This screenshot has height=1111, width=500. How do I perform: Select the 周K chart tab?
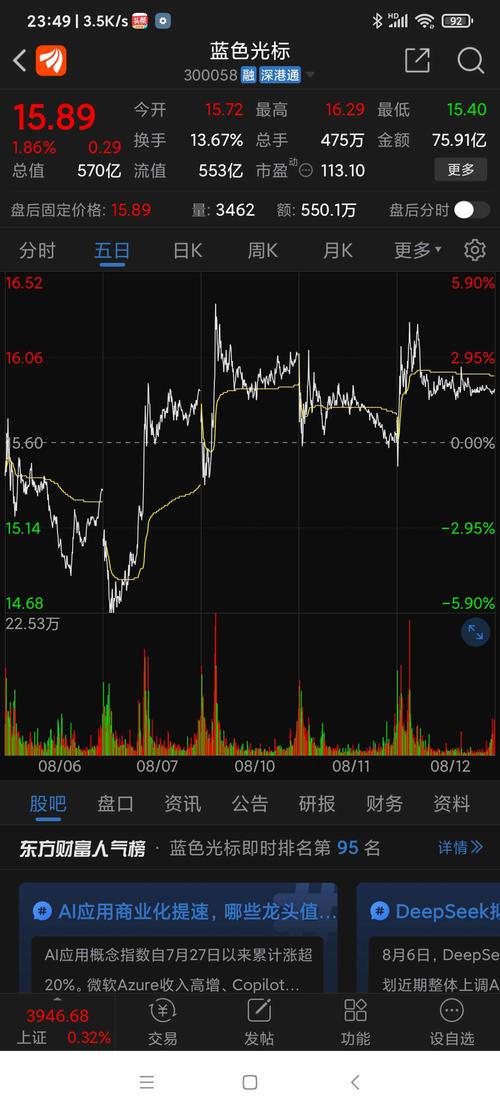(x=262, y=250)
